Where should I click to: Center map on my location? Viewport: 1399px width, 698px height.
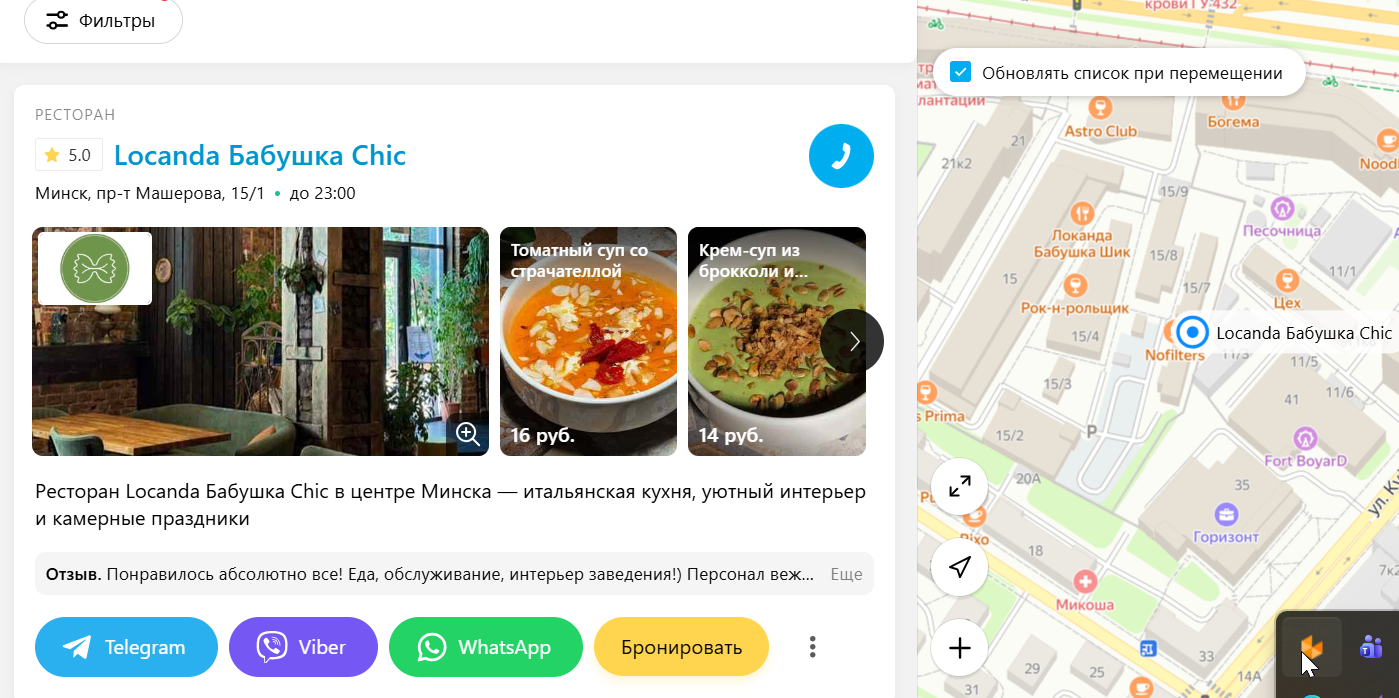pyautogui.click(x=959, y=568)
